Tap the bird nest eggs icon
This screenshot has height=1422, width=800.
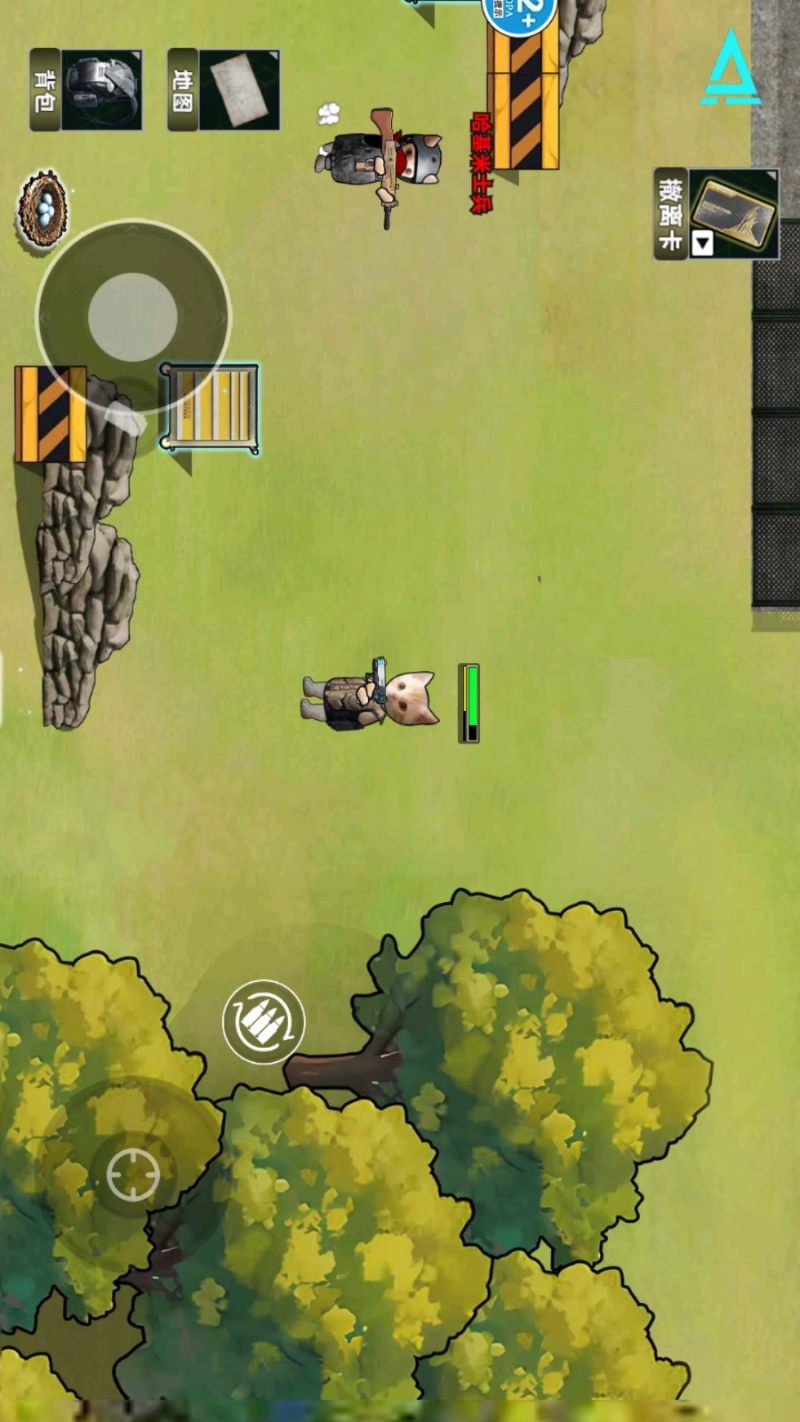click(x=43, y=210)
